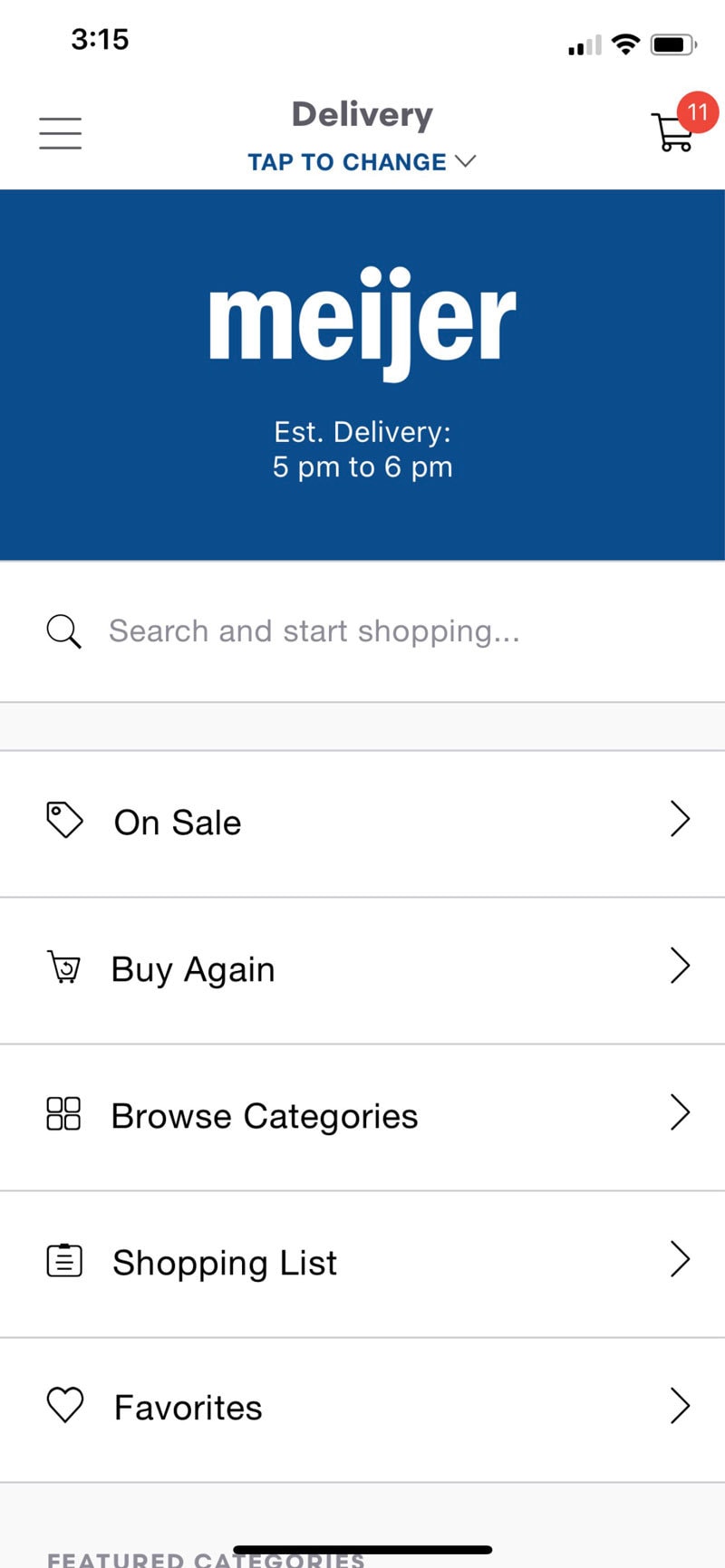
Task: Open Favorites
Action: [362, 1409]
